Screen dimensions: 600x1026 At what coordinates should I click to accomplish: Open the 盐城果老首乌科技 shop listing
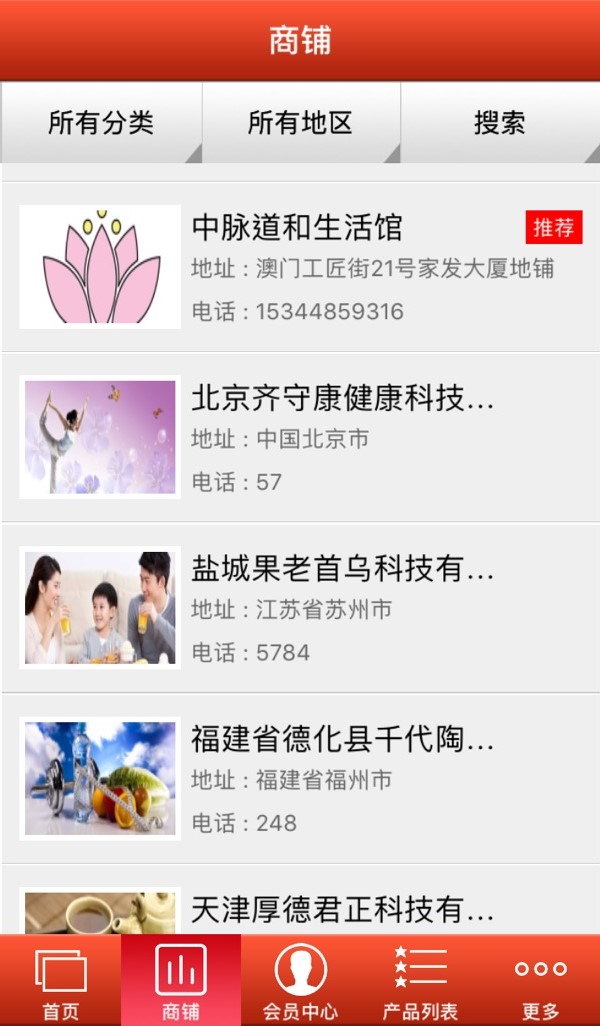click(x=300, y=608)
